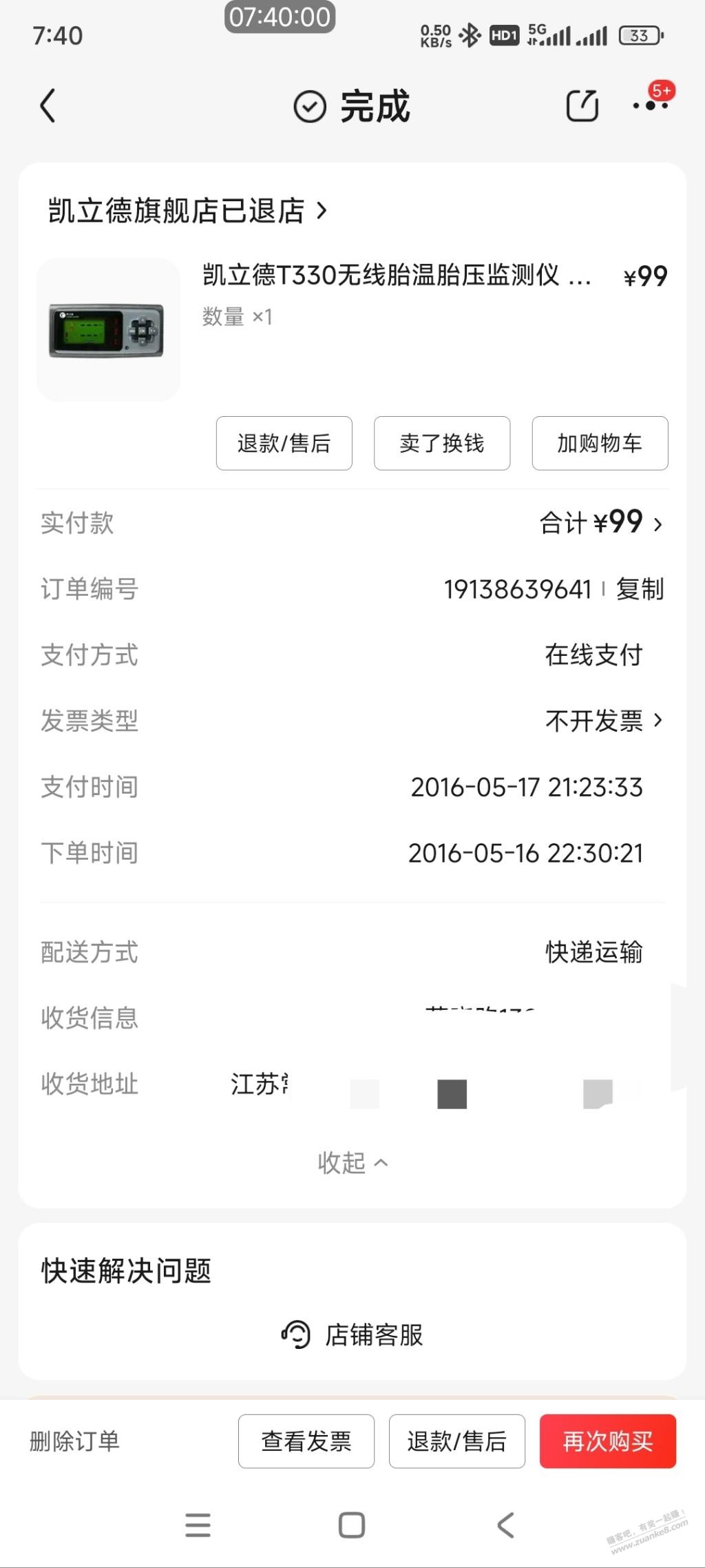Screen dimensions: 705x1568
Task: Delete this order with 删除订单
Action: (x=74, y=1441)
